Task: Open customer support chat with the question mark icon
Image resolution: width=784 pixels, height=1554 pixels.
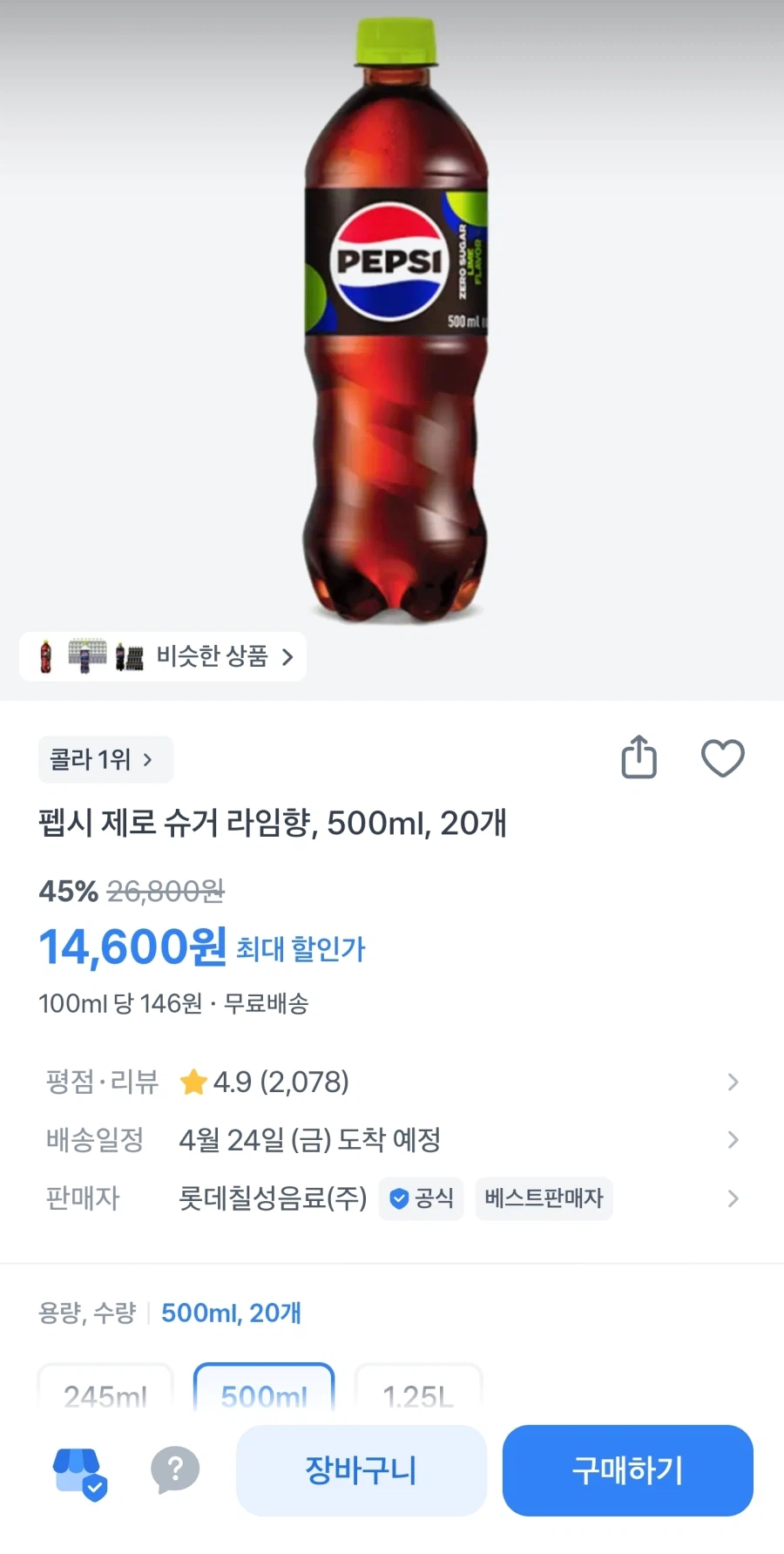Action: click(x=175, y=1470)
